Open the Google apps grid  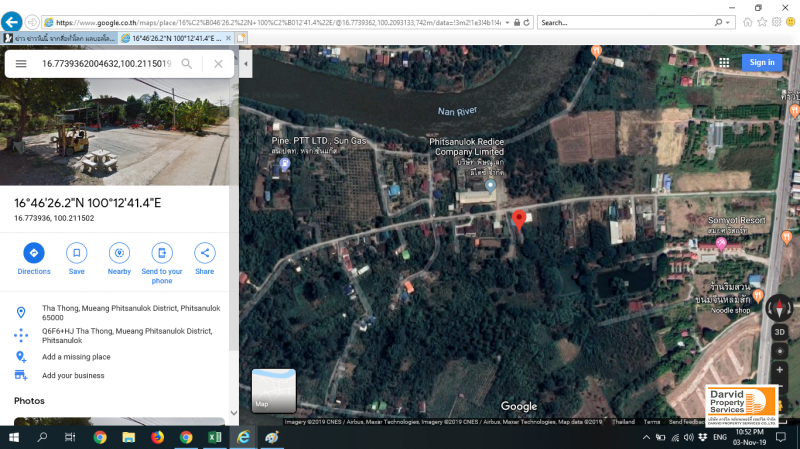tap(723, 62)
